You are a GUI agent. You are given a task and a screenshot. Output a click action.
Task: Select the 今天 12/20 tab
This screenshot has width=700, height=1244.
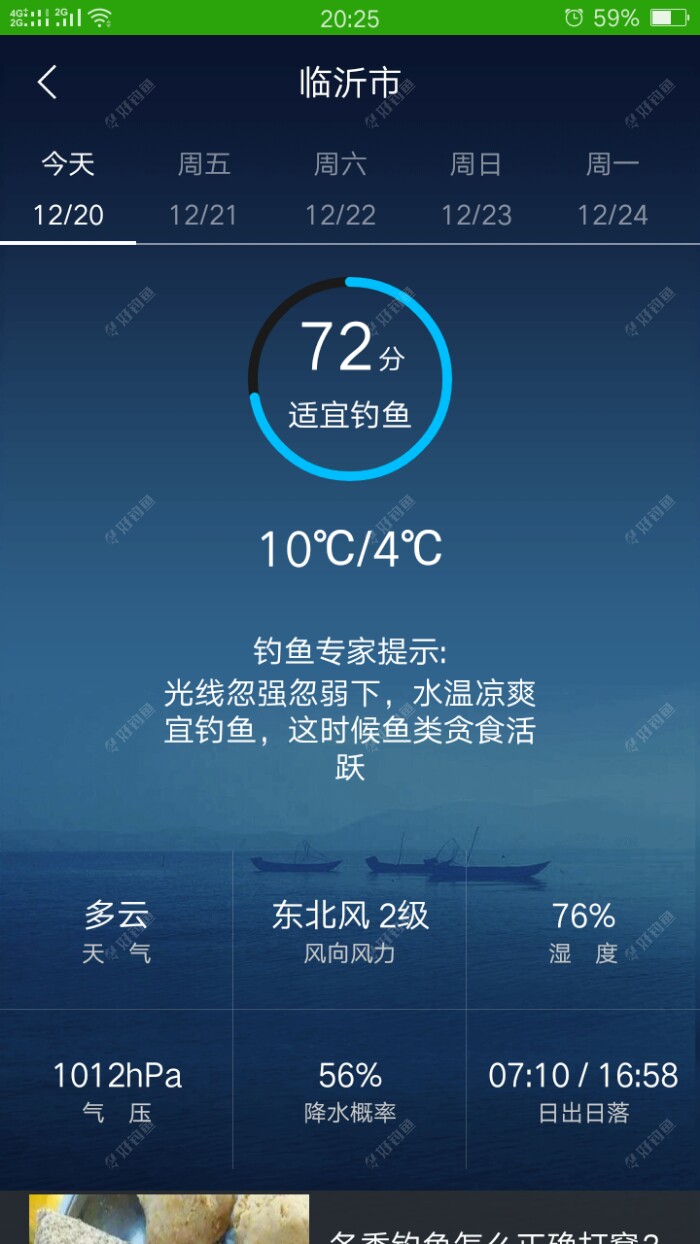point(68,190)
